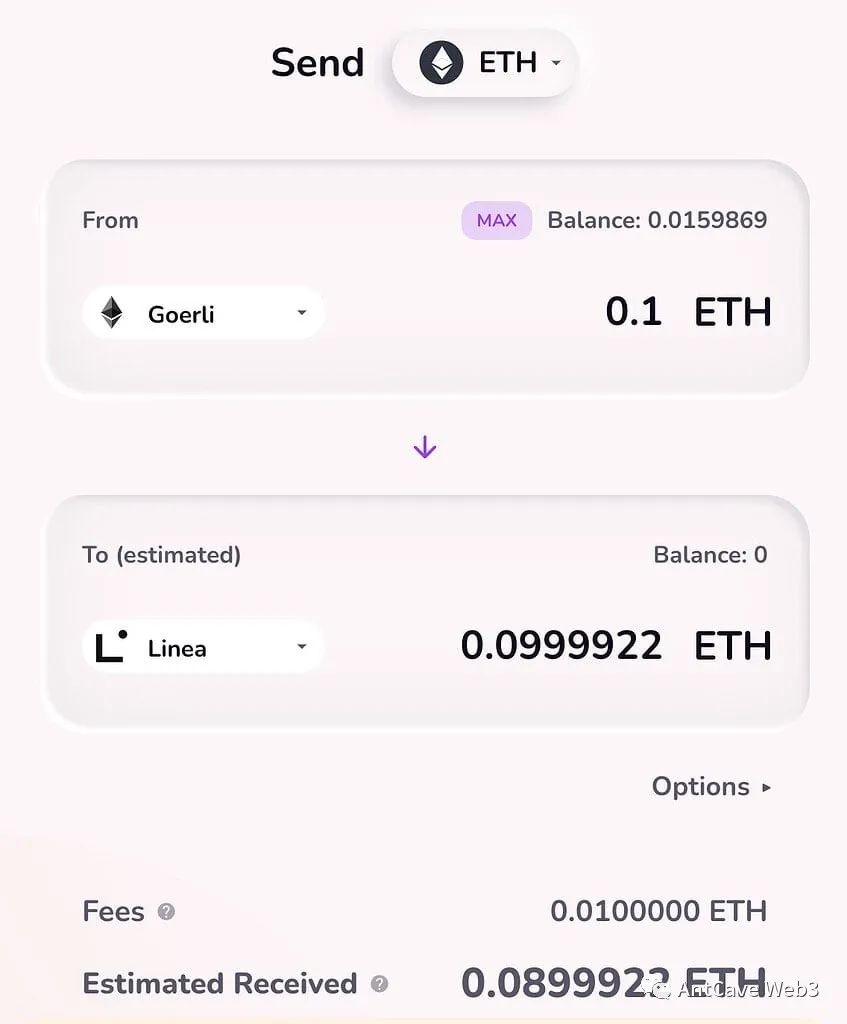The height and width of the screenshot is (1024, 847).
Task: Open the ETH token dropdown
Action: (558, 63)
